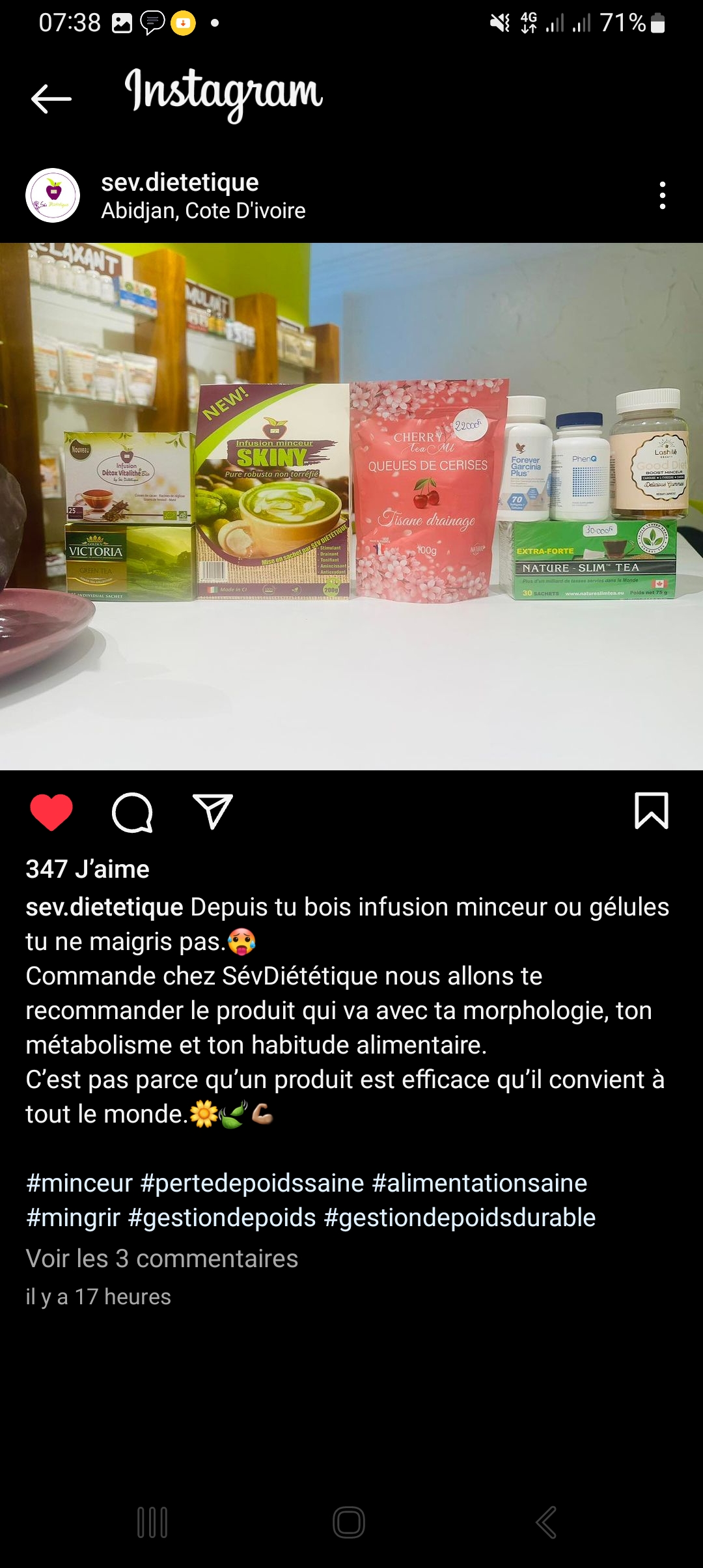Screen dimensions: 703x1568
Task: Save the post with bookmark icon
Action: (x=652, y=811)
